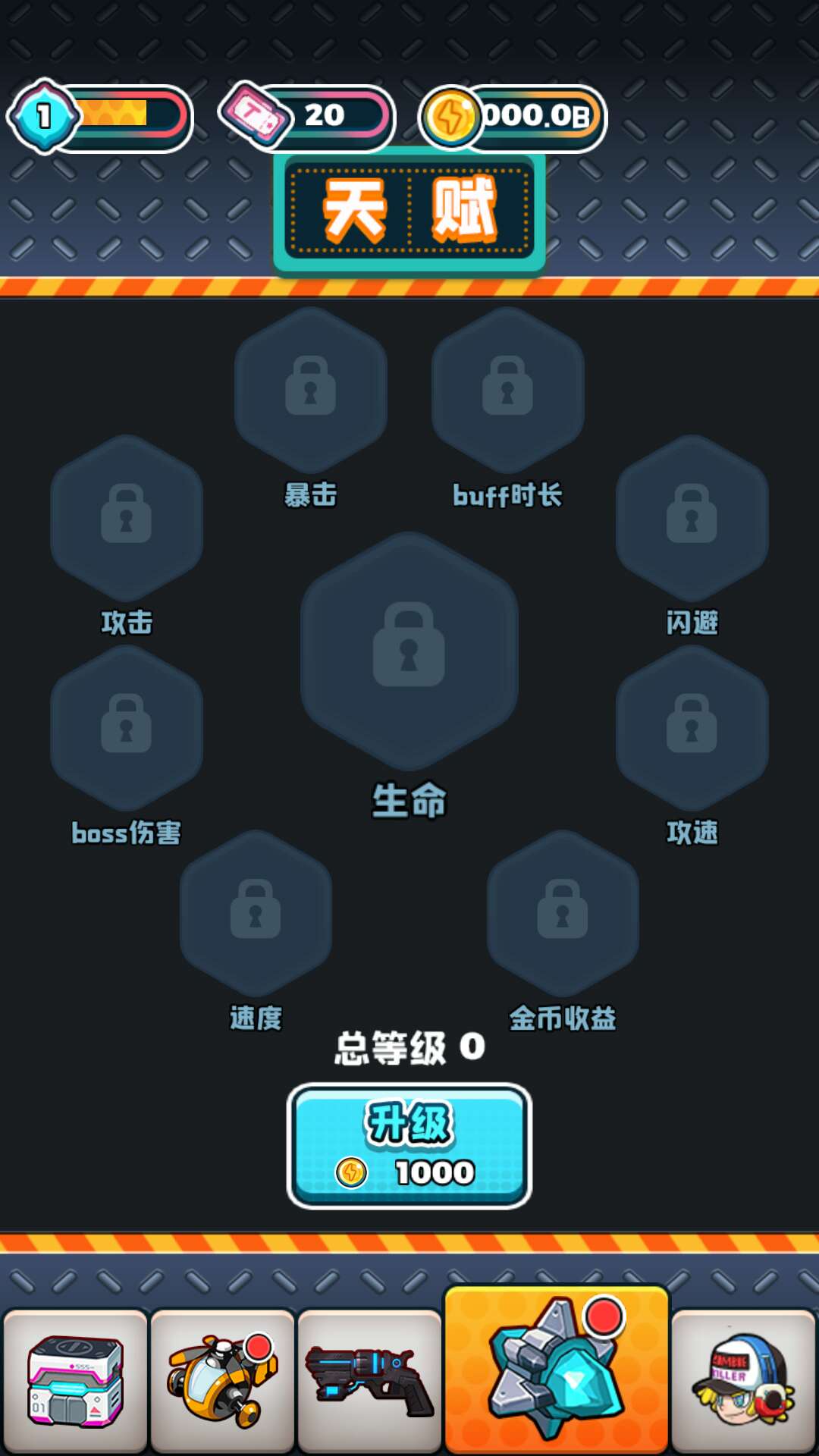
Task: Select the 攻速 talent hexagon
Action: [691, 726]
